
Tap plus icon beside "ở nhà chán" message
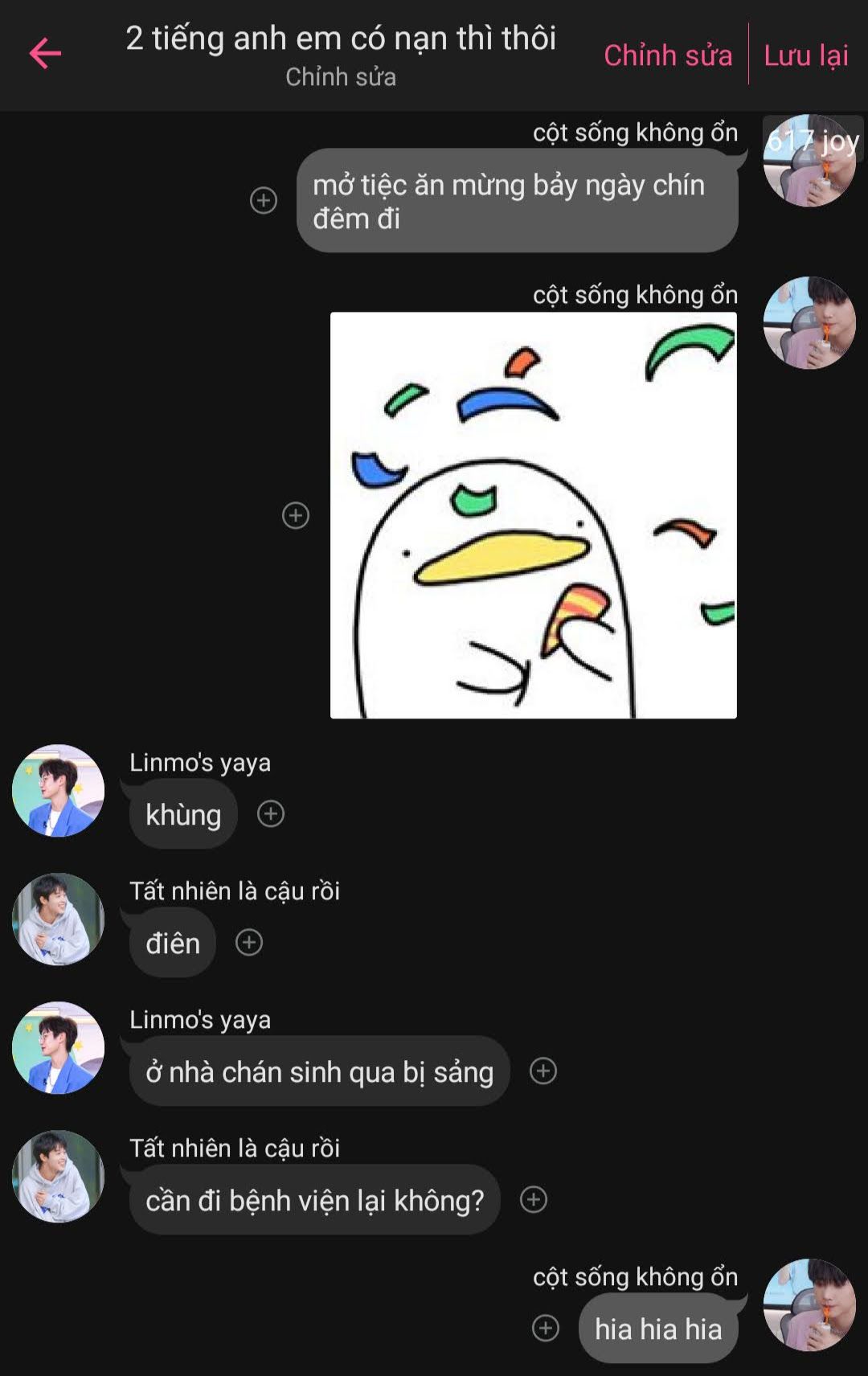pyautogui.click(x=543, y=1071)
